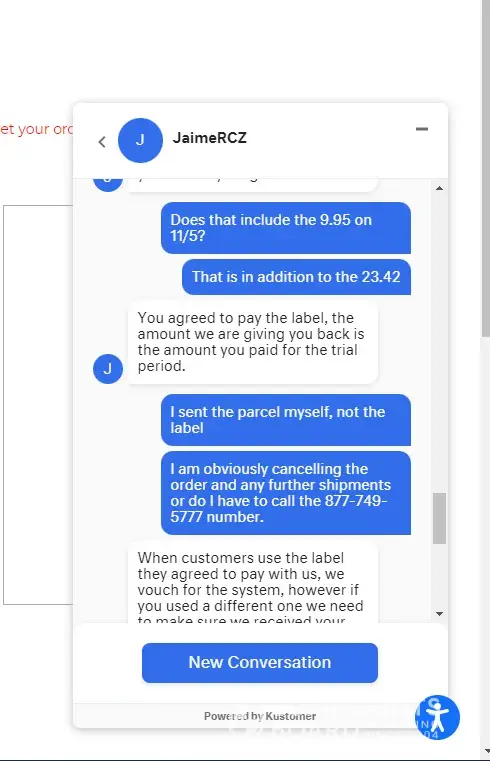Start a New Conversation
The width and height of the screenshot is (490, 761).
pos(260,662)
